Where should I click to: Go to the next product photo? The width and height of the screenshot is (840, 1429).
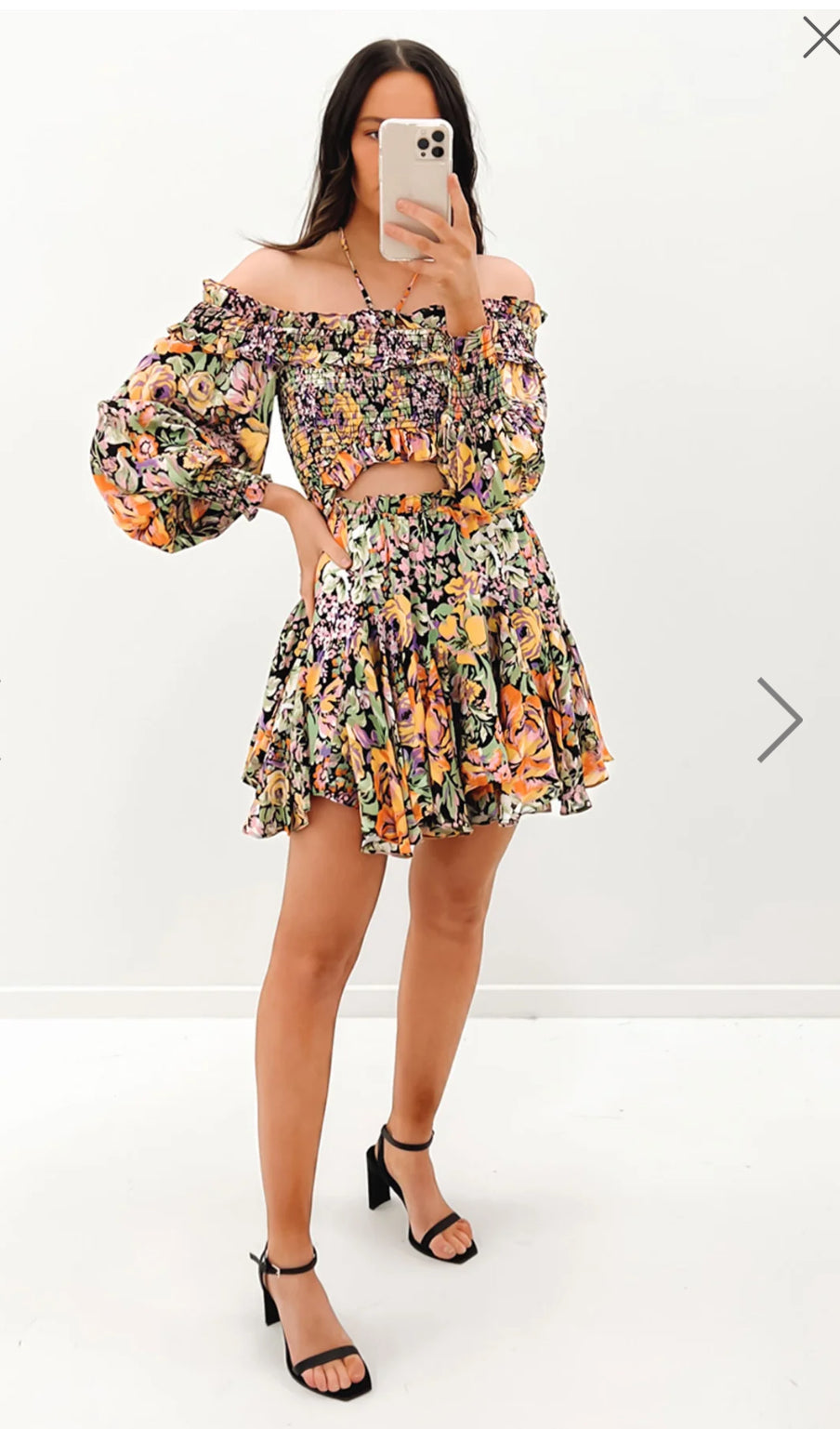[x=780, y=720]
